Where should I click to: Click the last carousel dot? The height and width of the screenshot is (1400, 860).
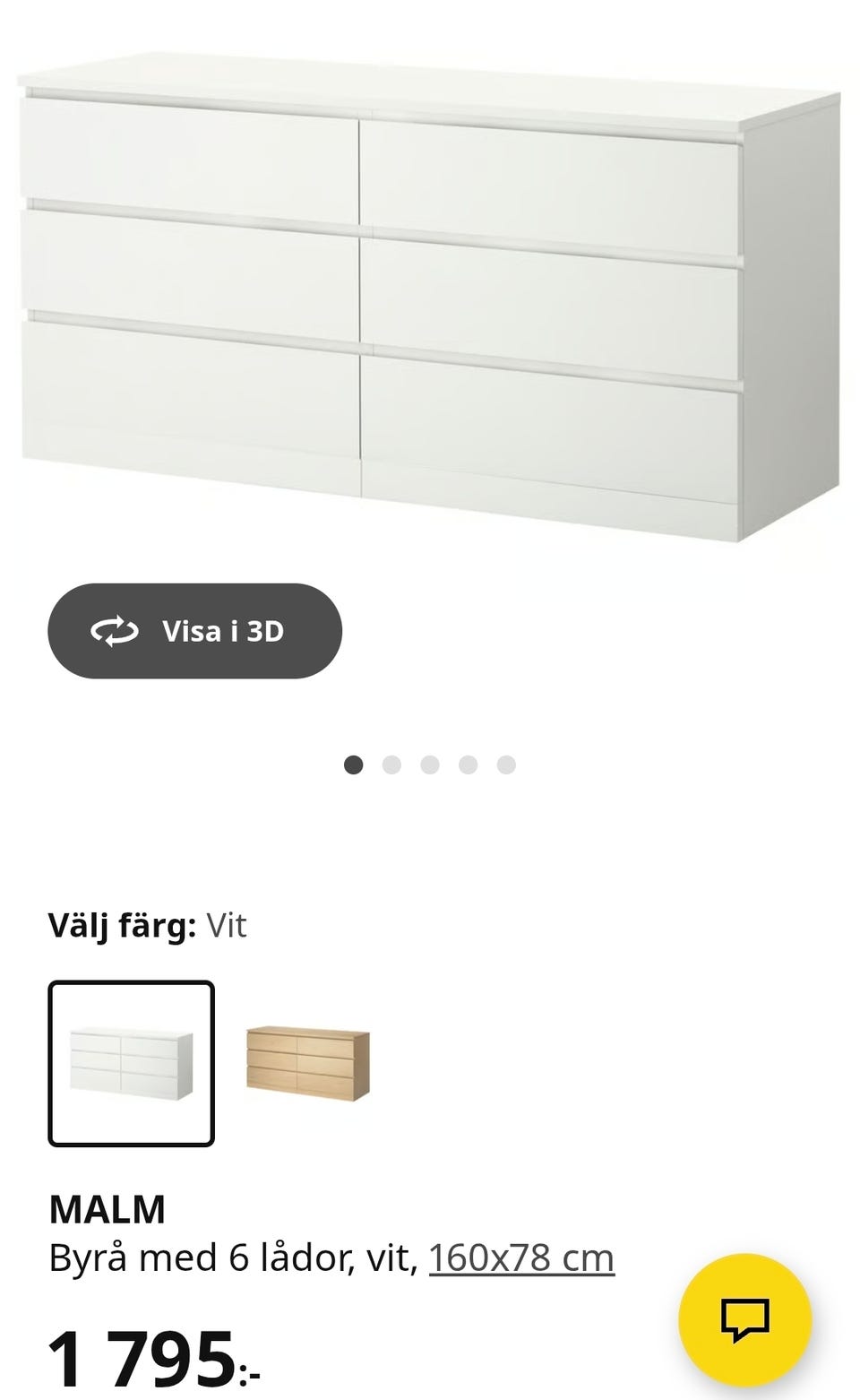[x=504, y=765]
